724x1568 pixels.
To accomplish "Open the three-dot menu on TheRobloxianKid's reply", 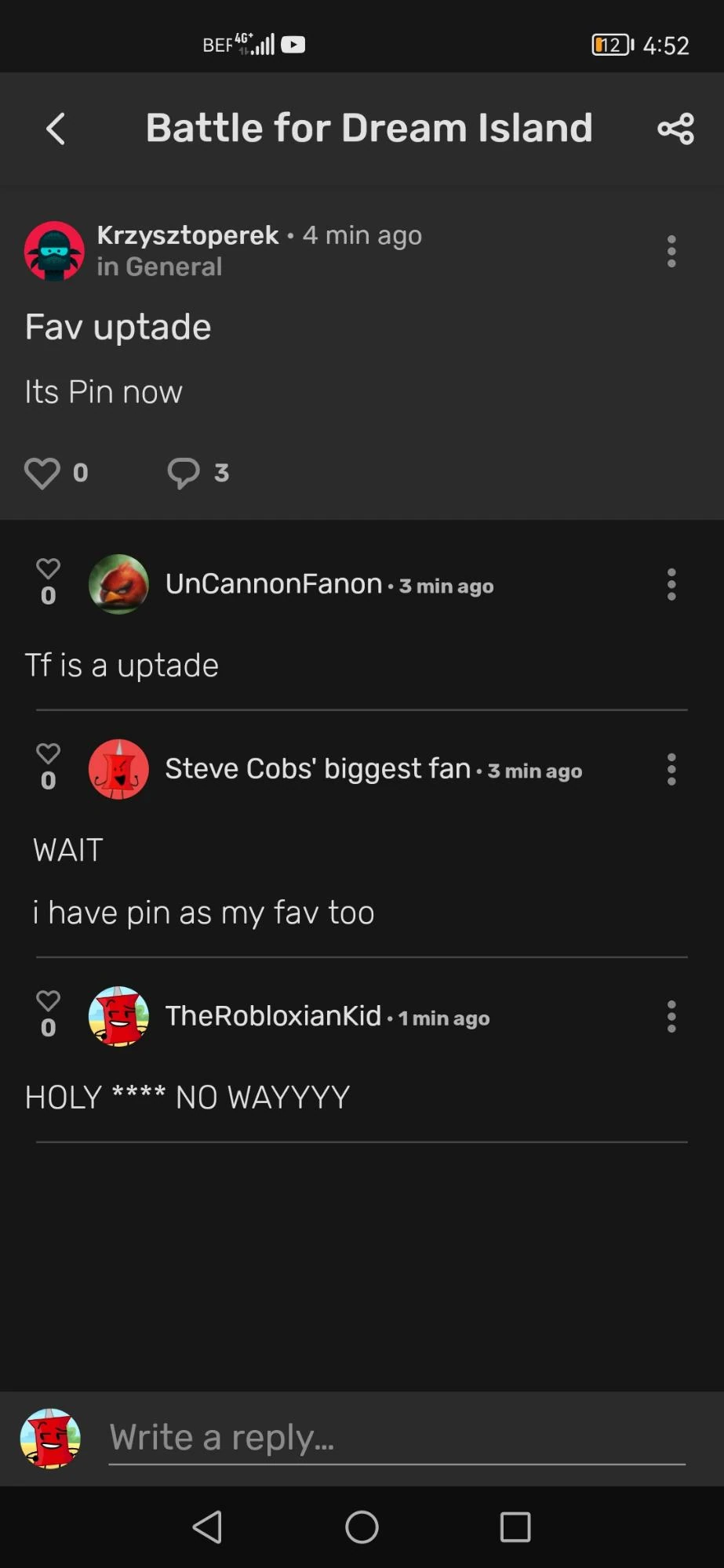I will click(671, 1016).
